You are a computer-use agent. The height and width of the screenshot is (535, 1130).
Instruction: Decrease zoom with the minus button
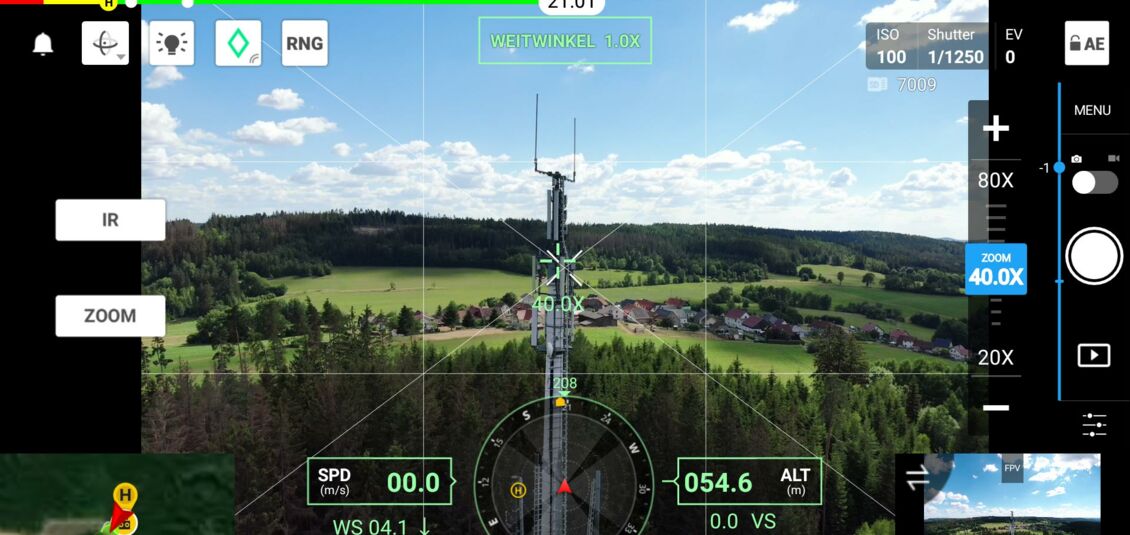coord(995,408)
